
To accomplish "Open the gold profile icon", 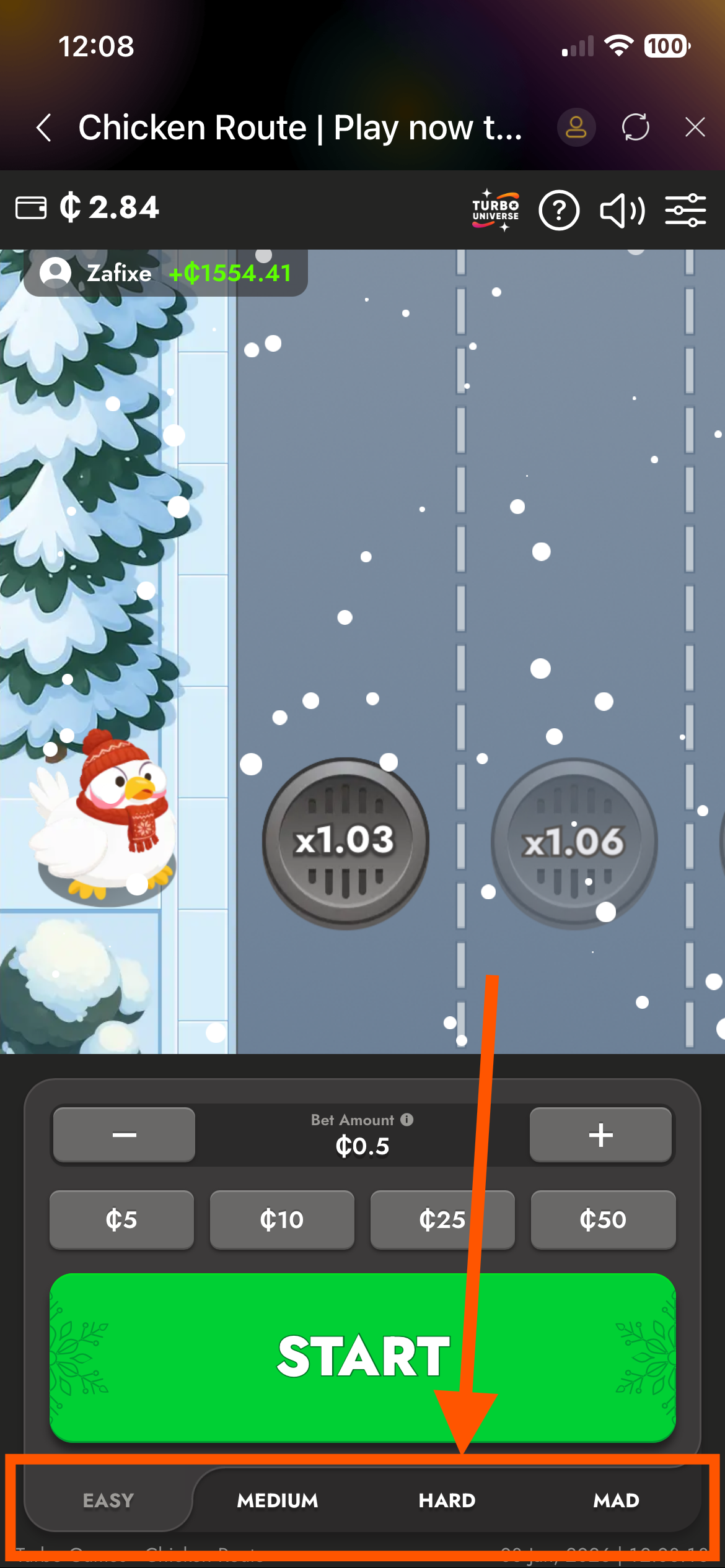I will pyautogui.click(x=576, y=128).
